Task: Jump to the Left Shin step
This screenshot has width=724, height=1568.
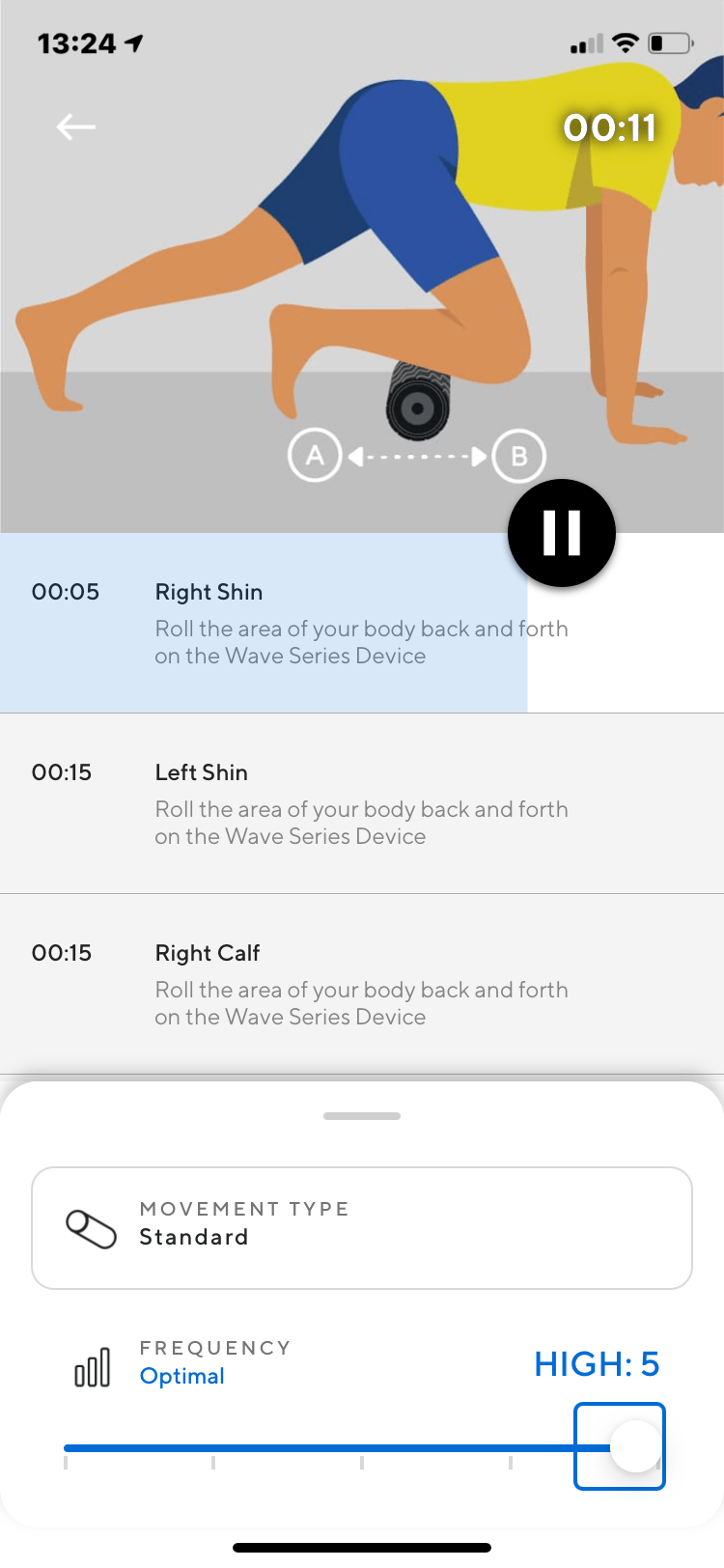Action: point(362,803)
